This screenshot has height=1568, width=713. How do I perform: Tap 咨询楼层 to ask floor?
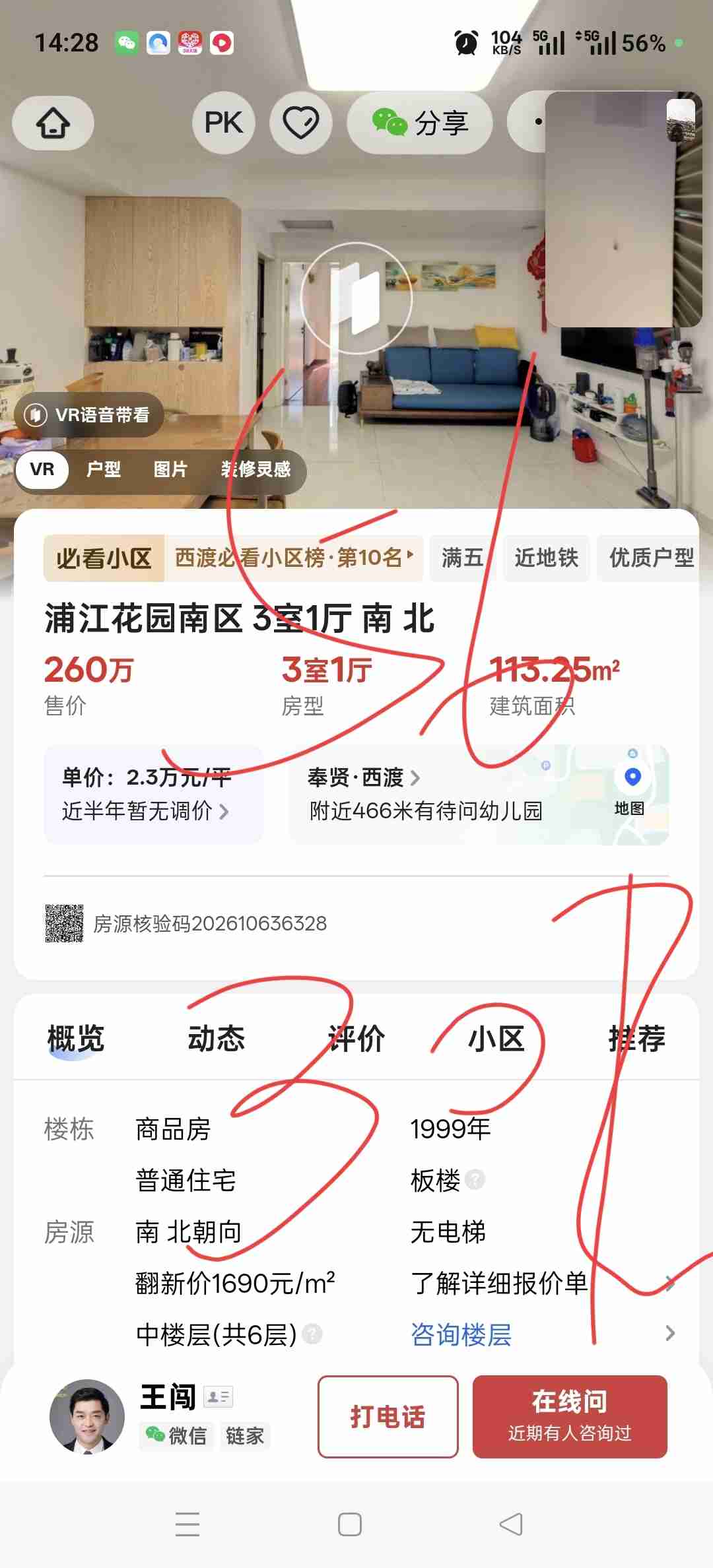coord(461,1335)
